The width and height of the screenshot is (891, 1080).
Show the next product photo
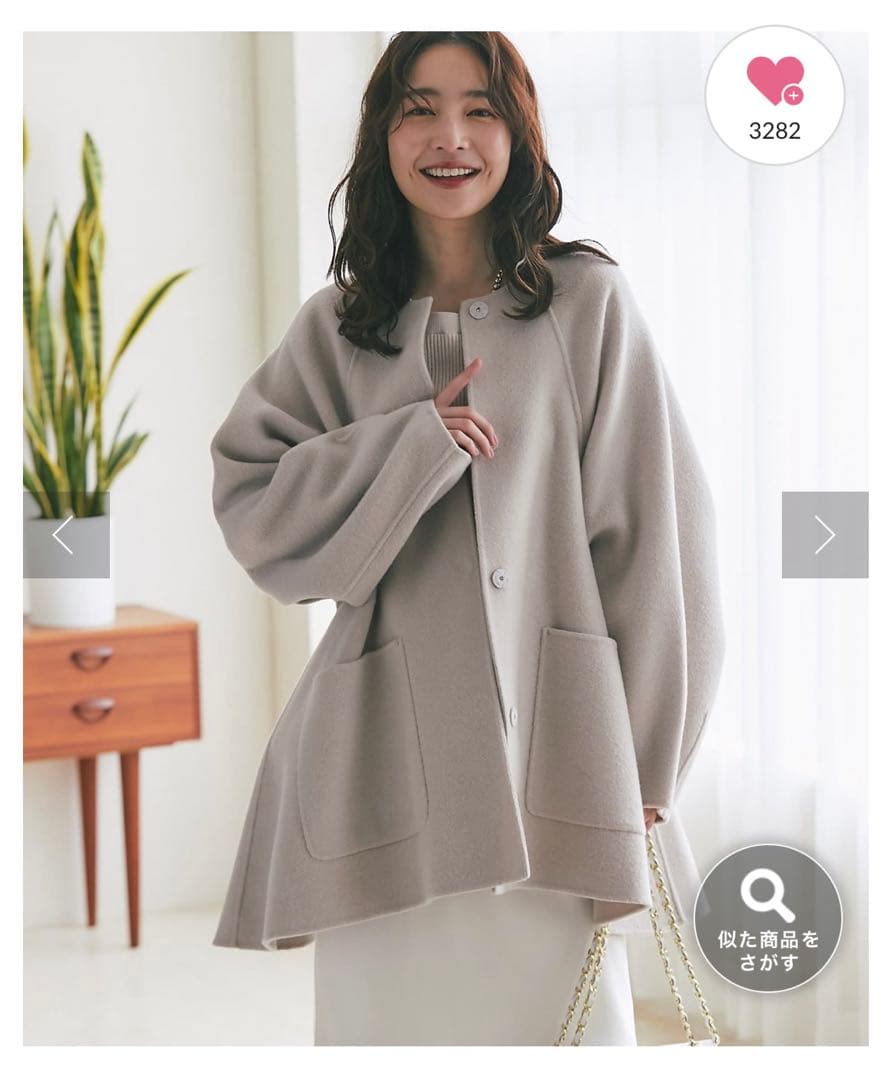click(x=824, y=535)
